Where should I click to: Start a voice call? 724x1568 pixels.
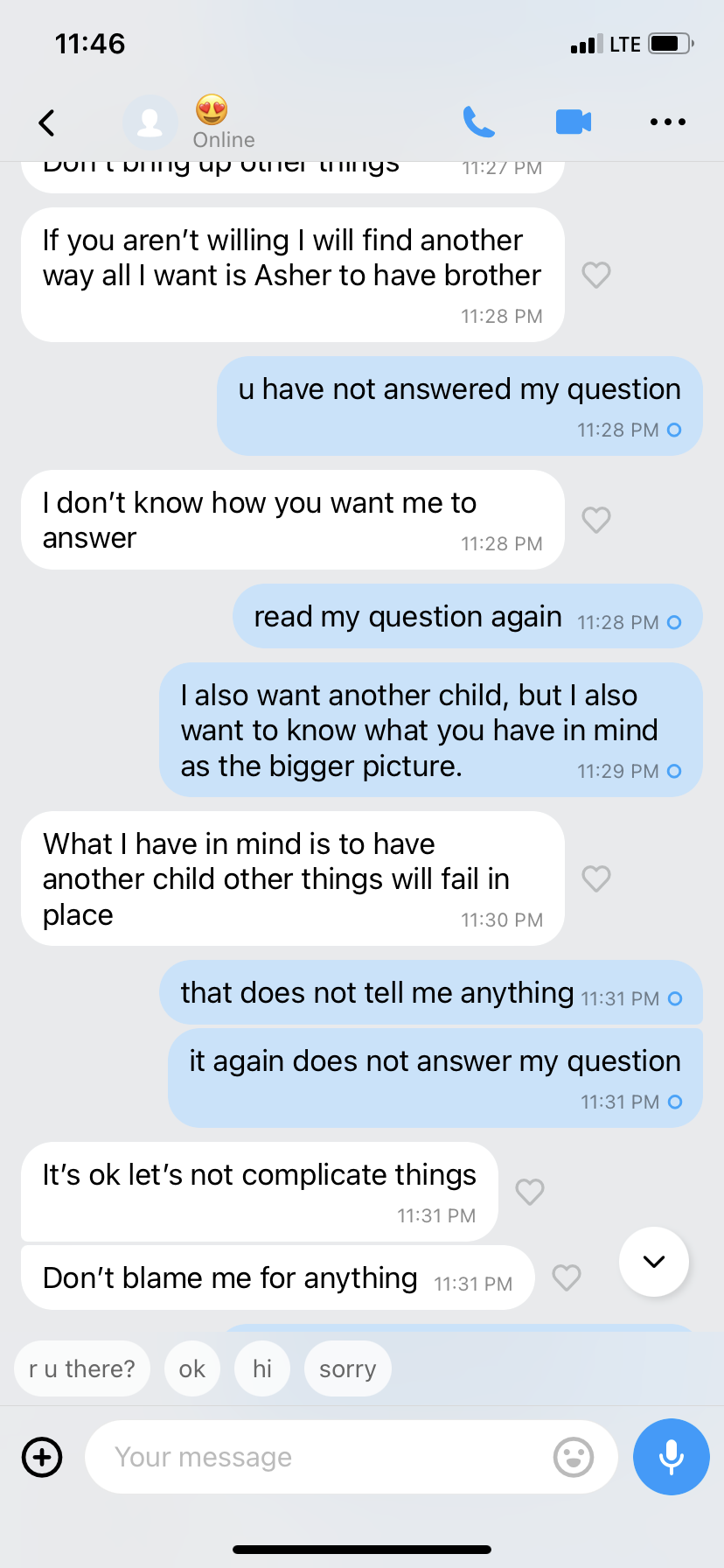coord(478,122)
